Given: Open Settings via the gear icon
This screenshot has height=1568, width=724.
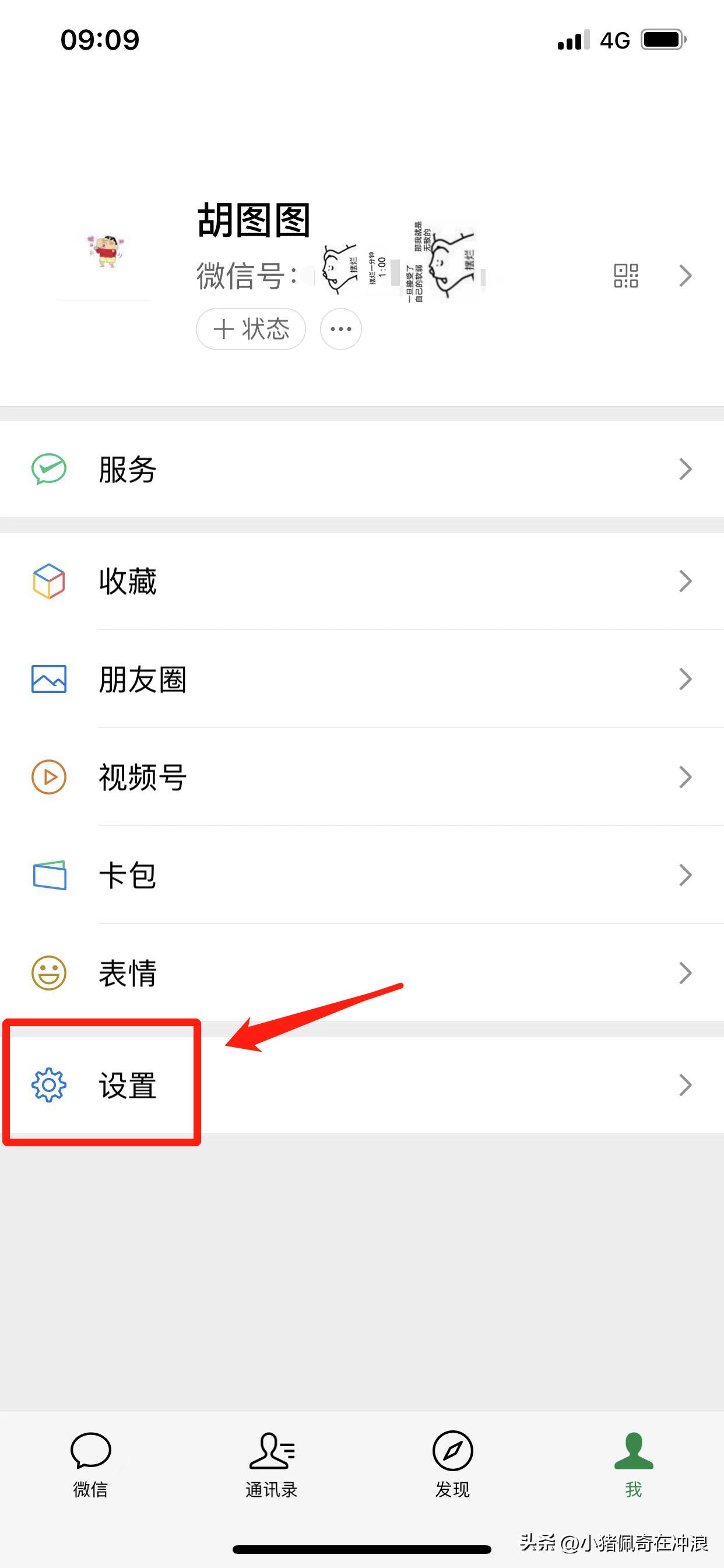Looking at the screenshot, I should tap(48, 1084).
